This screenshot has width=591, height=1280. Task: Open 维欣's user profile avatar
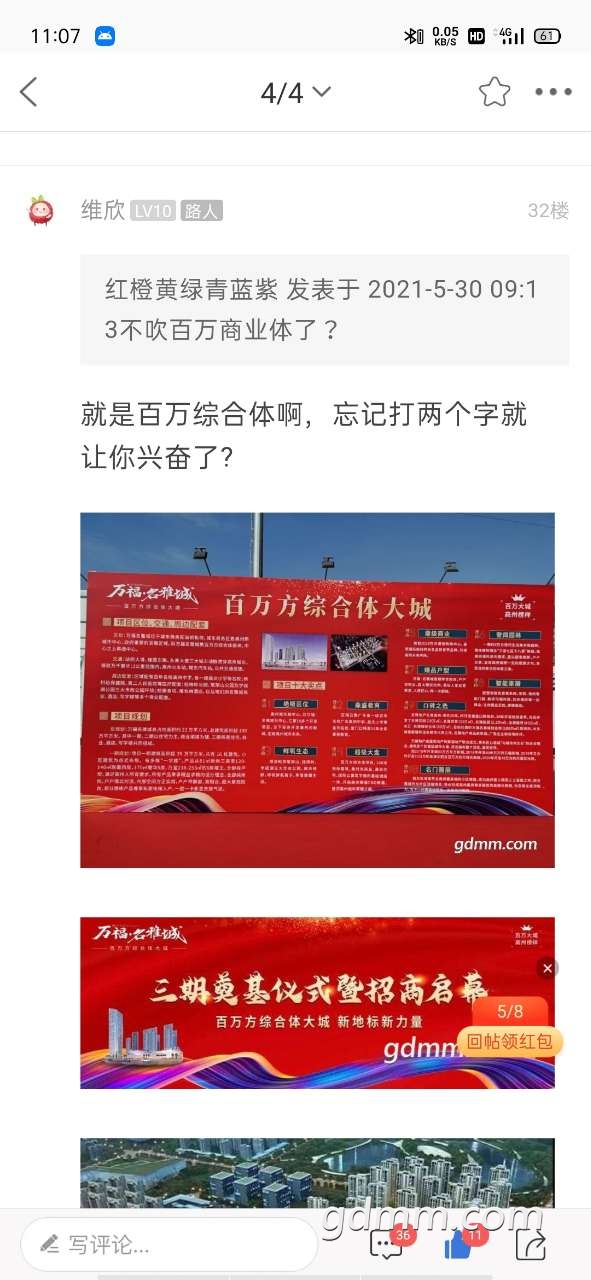[x=41, y=211]
